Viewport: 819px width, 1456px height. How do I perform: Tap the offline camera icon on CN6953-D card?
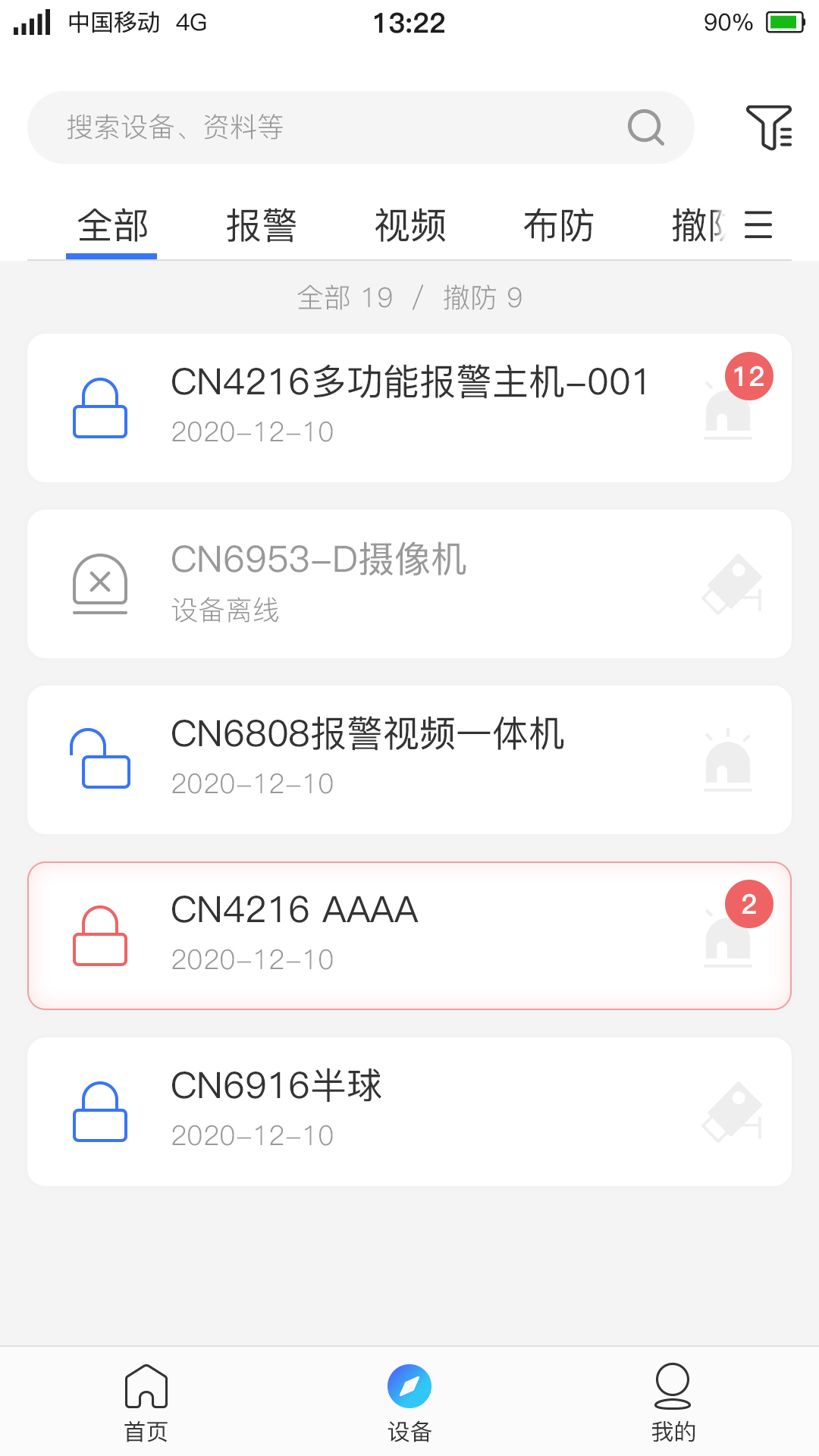(x=730, y=584)
